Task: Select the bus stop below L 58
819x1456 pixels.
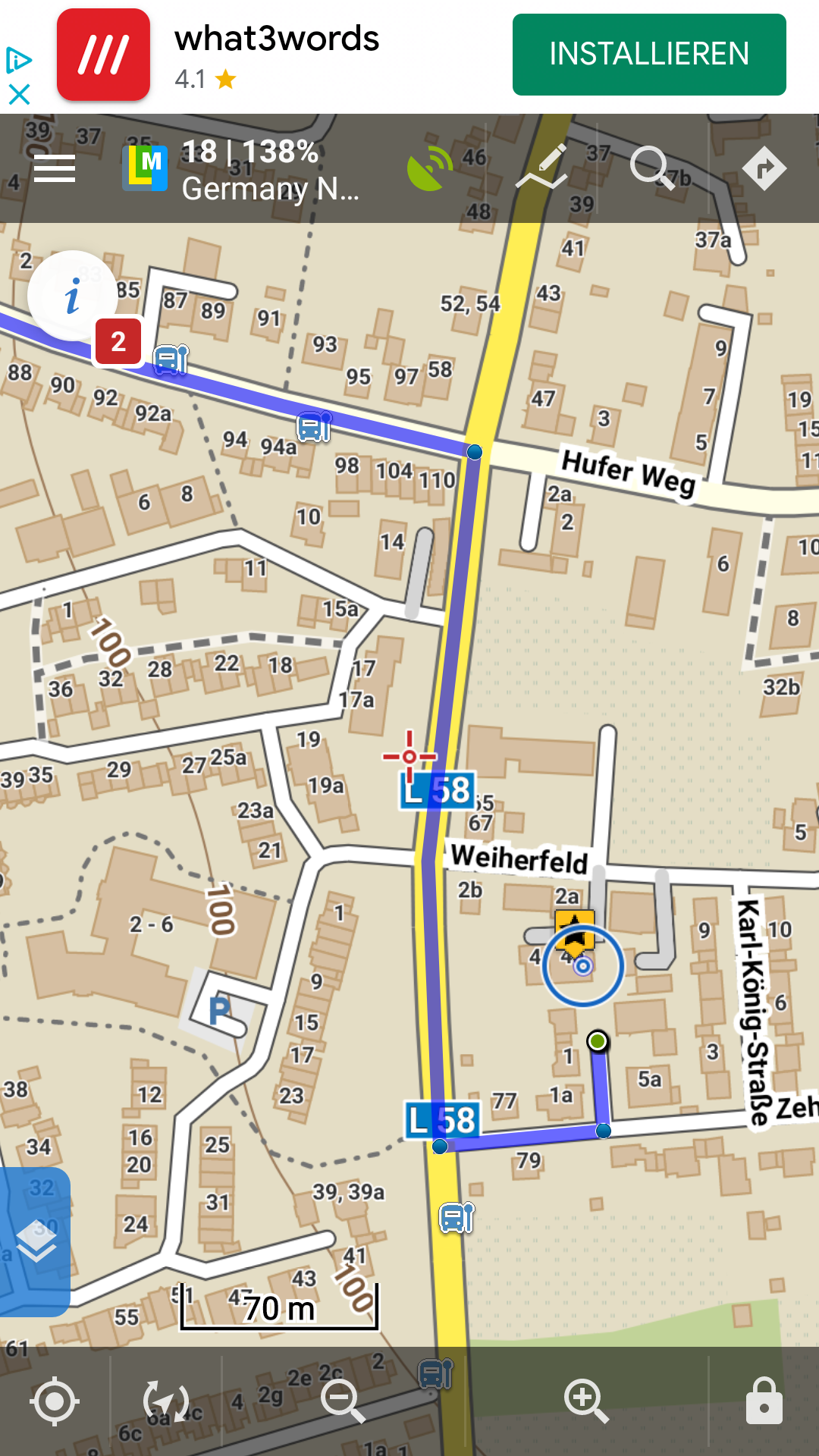Action: (457, 1219)
